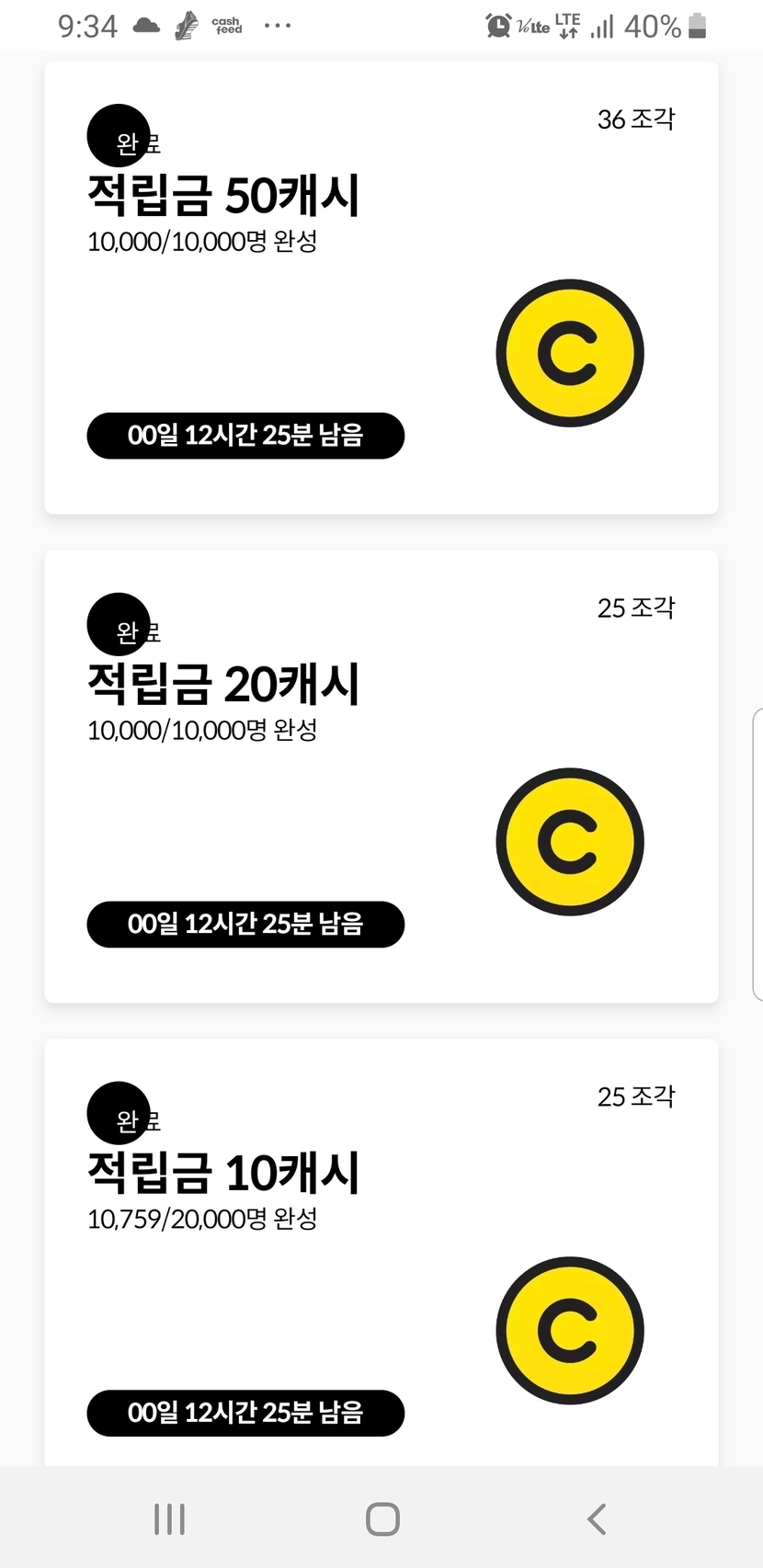
Task: Go back using the system back button
Action: point(597,1519)
